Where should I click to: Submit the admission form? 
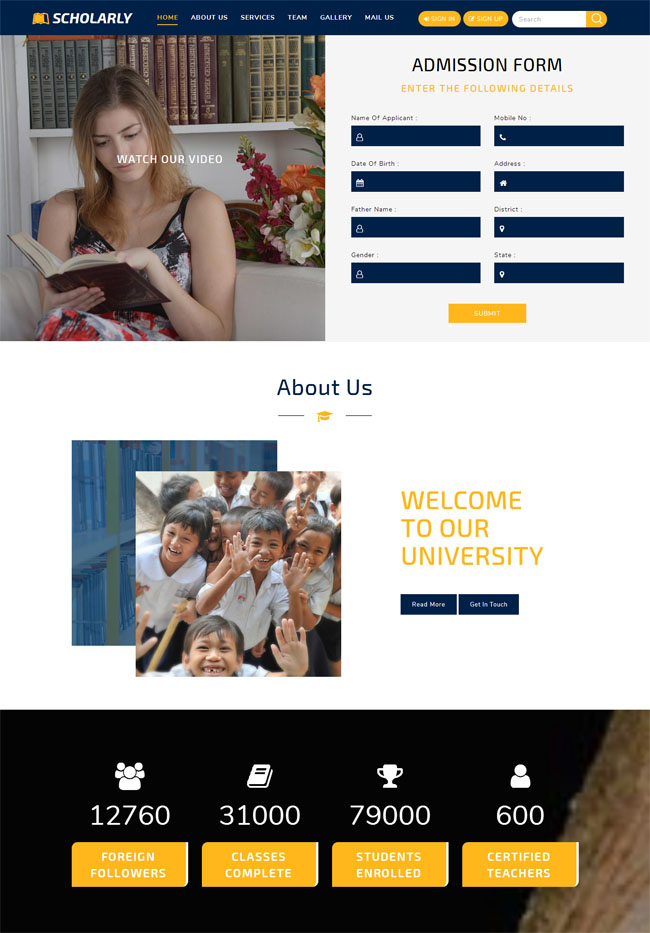487,313
